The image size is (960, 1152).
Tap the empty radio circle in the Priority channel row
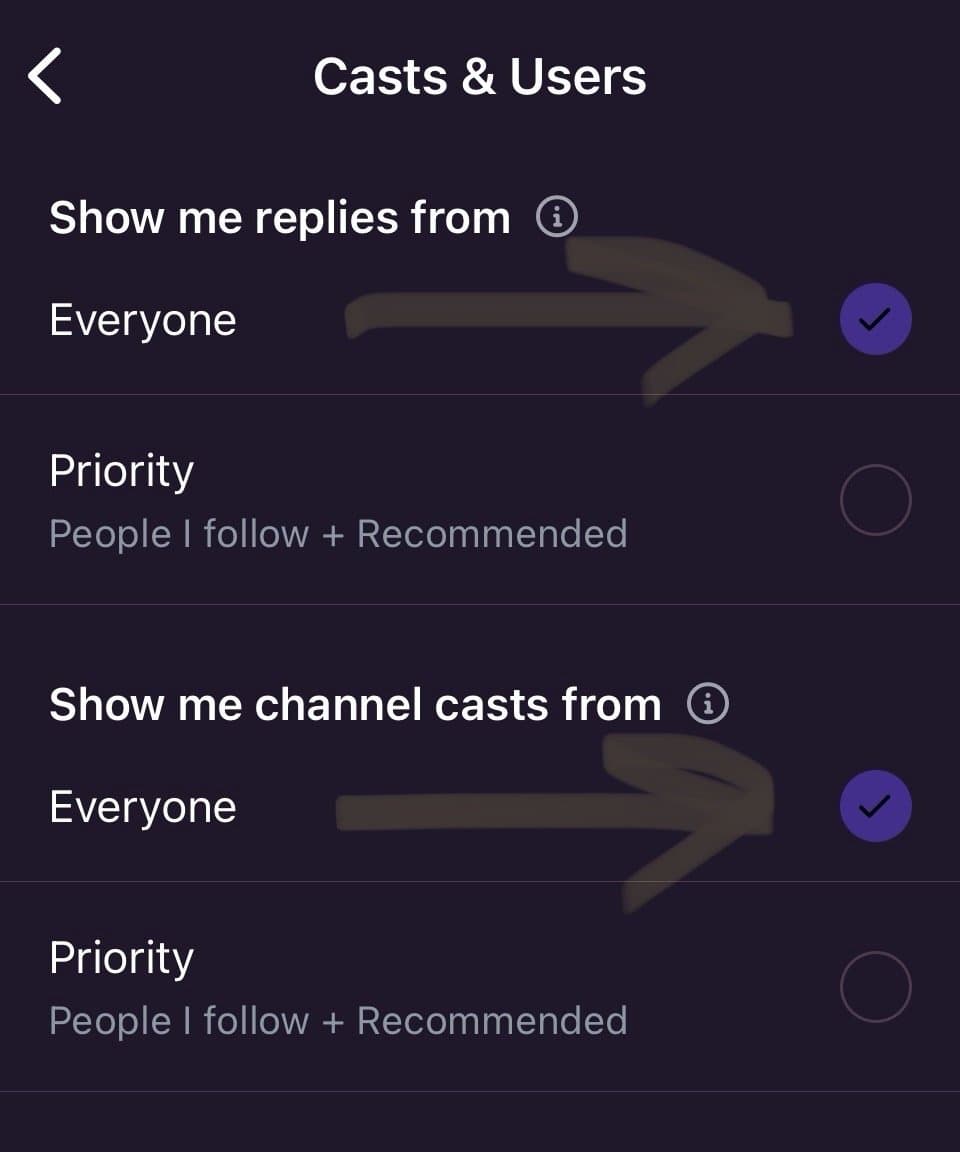pyautogui.click(x=875, y=986)
